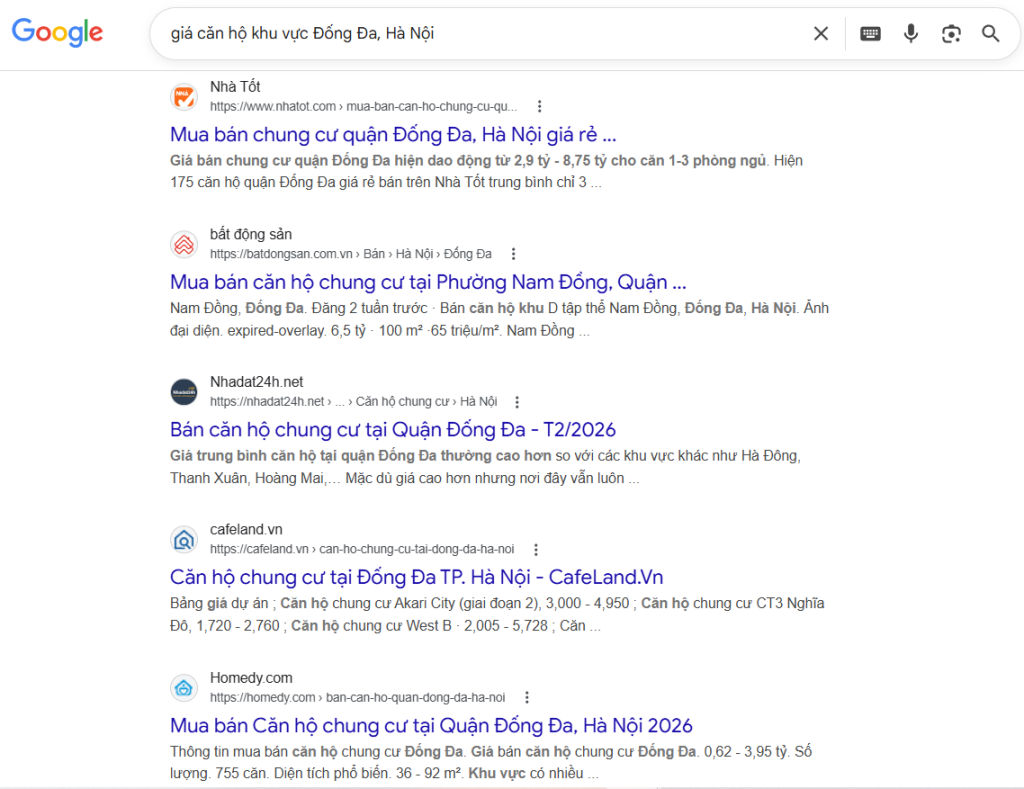Search by image with the camera icon
The height and width of the screenshot is (789, 1024).
pos(950,34)
